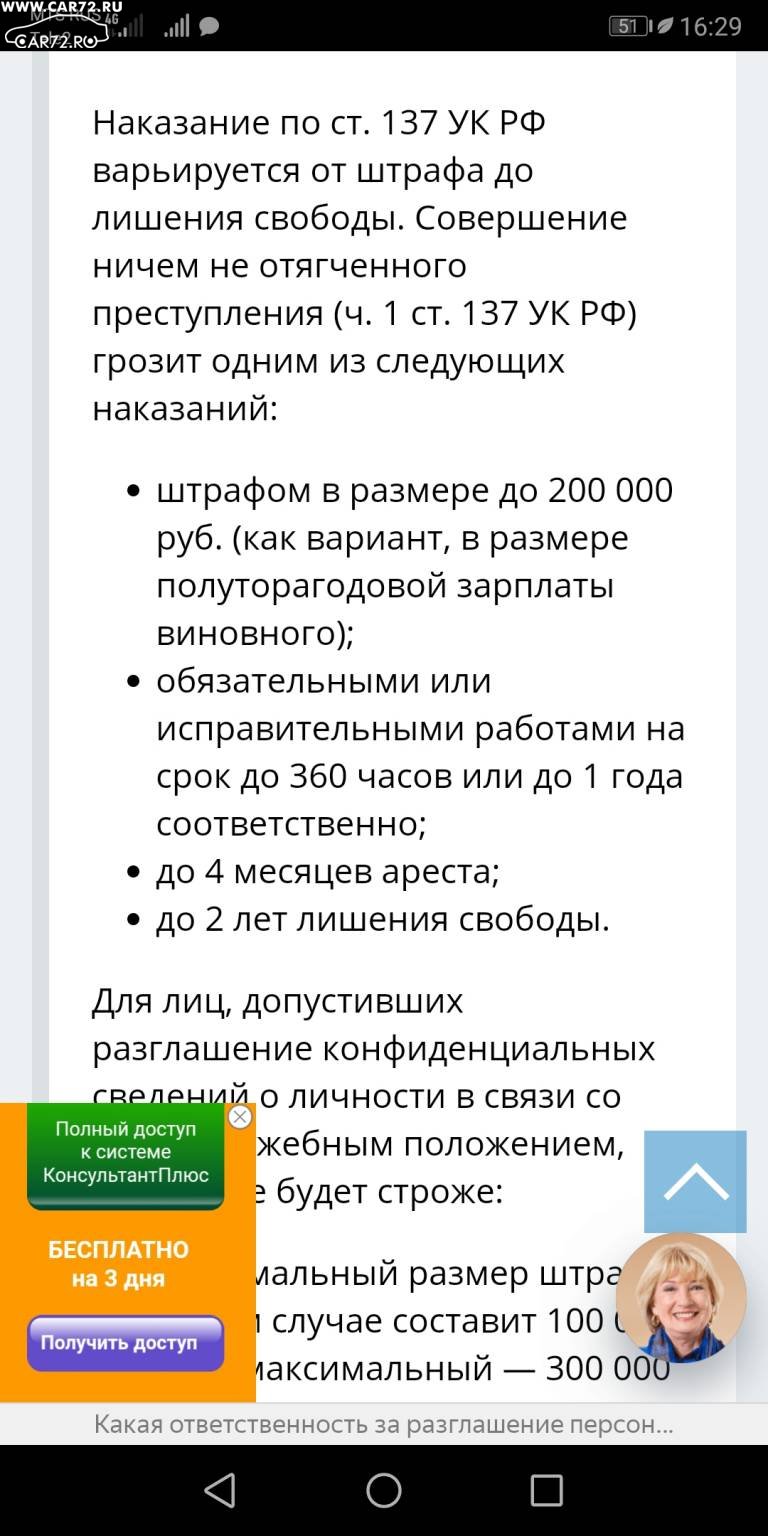Go to the home screen
Image resolution: width=768 pixels, height=1536 pixels.
pyautogui.click(x=384, y=1490)
